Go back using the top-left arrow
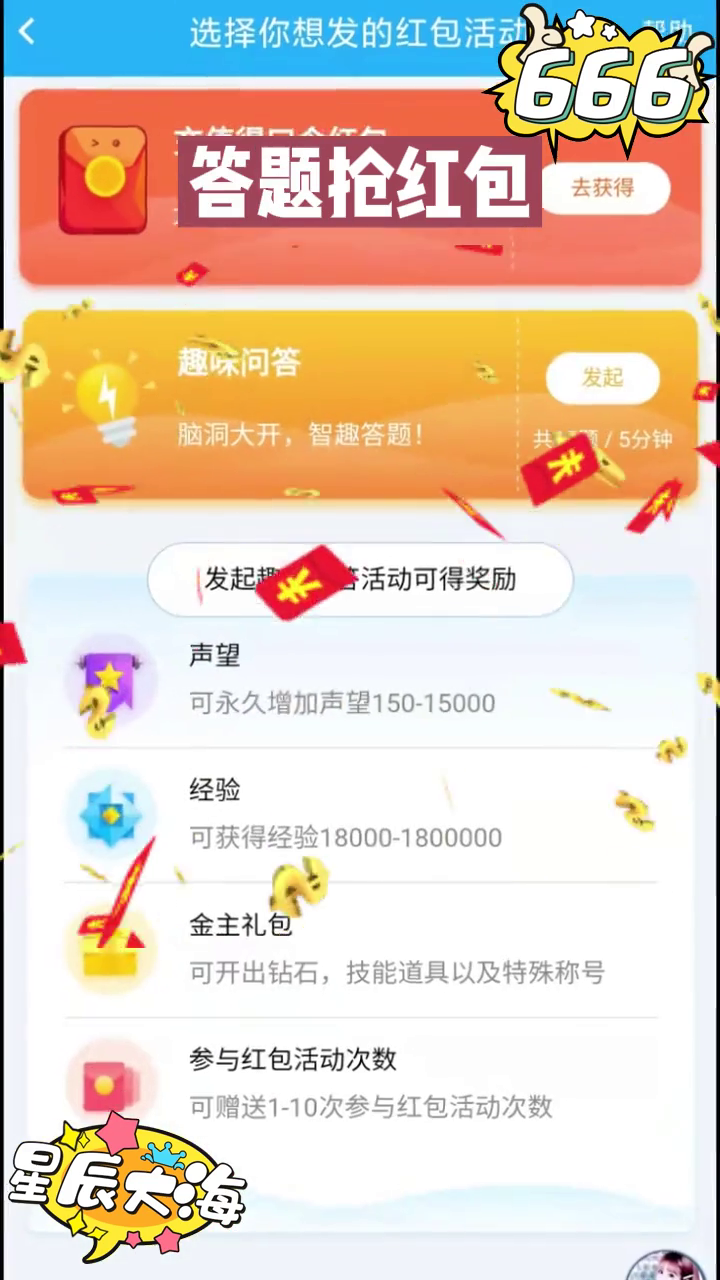The height and width of the screenshot is (1280, 720). [x=27, y=32]
